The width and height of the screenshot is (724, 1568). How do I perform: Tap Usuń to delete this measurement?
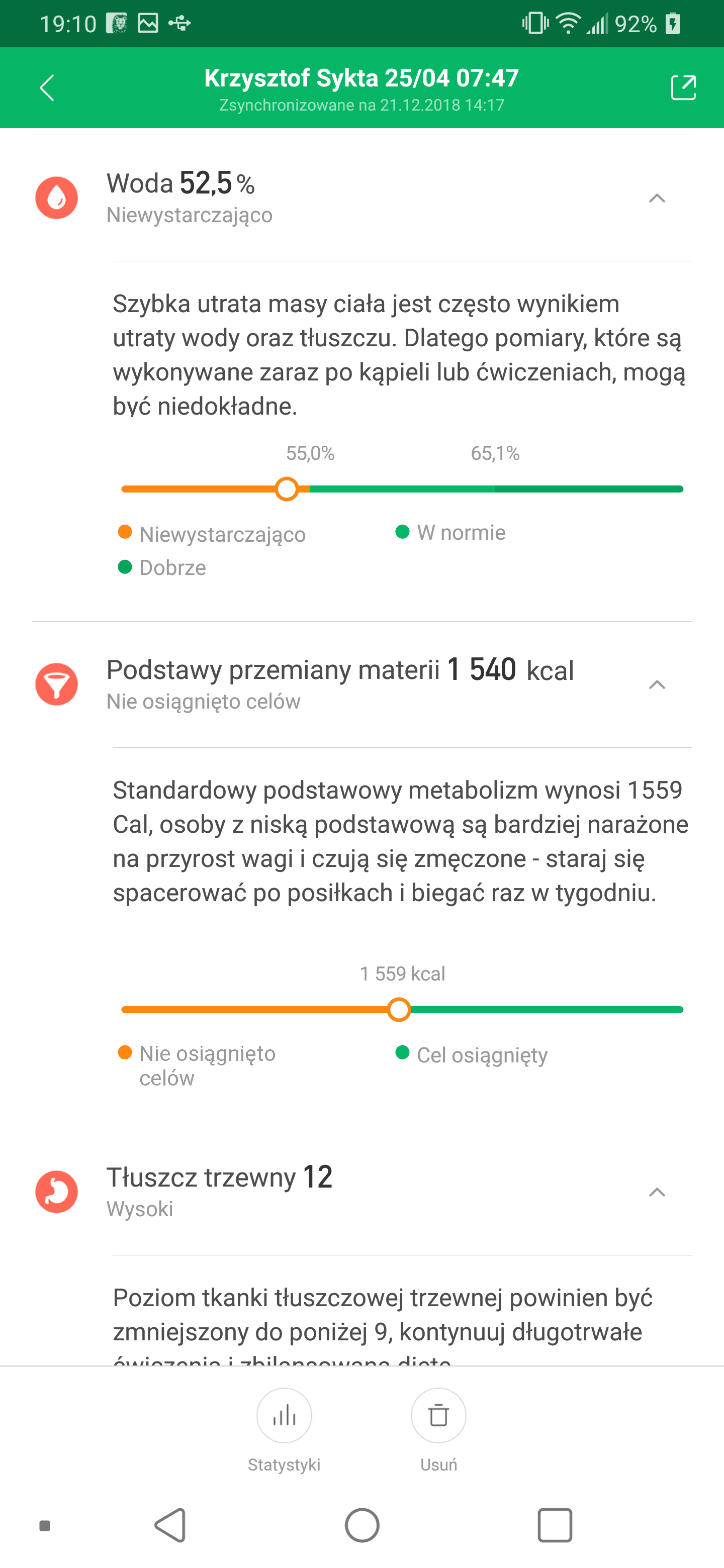click(438, 1430)
